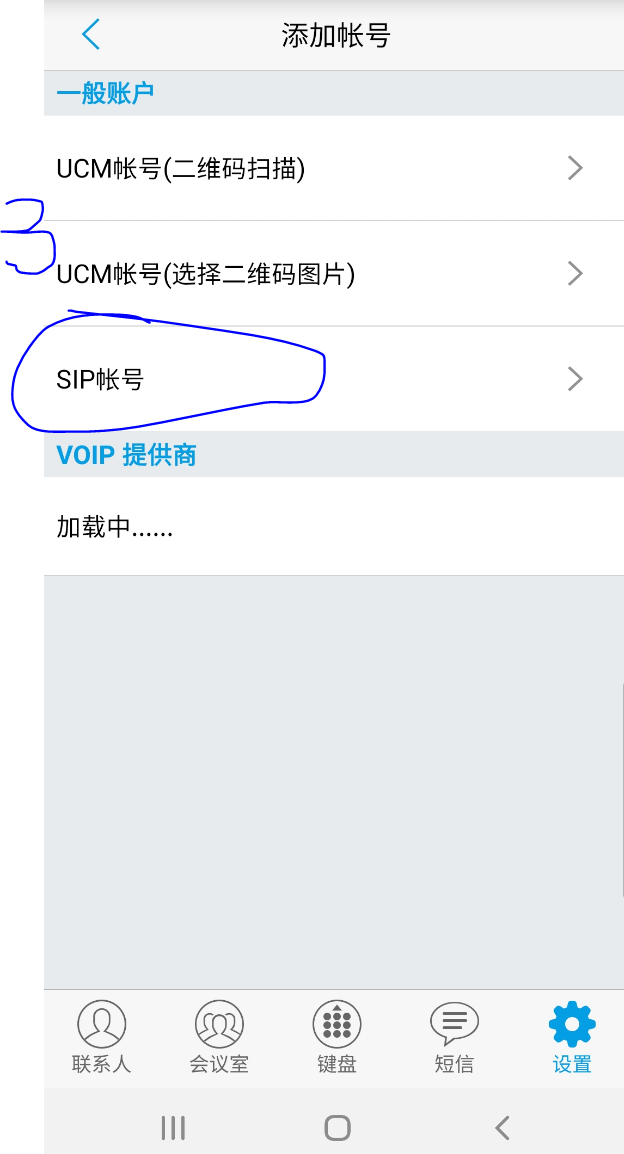Screen dimensions: 624x1154
Task: Tap the 设置 tab
Action: point(572,1037)
